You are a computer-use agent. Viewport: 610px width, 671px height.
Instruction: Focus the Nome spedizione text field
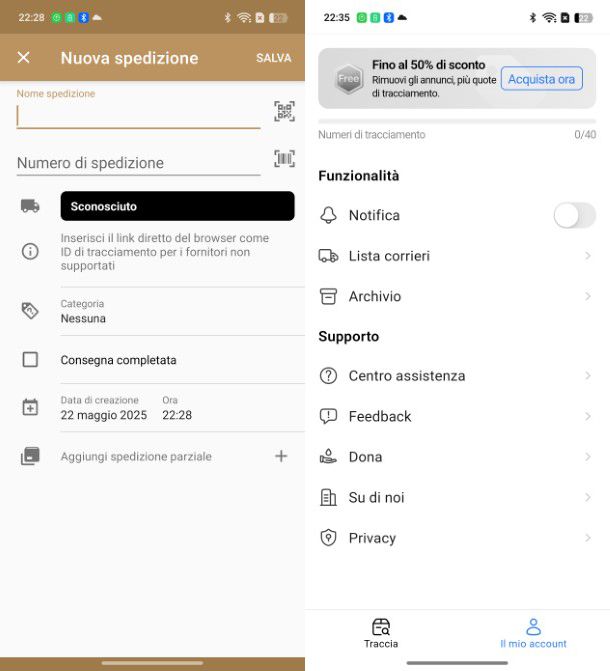pyautogui.click(x=138, y=116)
